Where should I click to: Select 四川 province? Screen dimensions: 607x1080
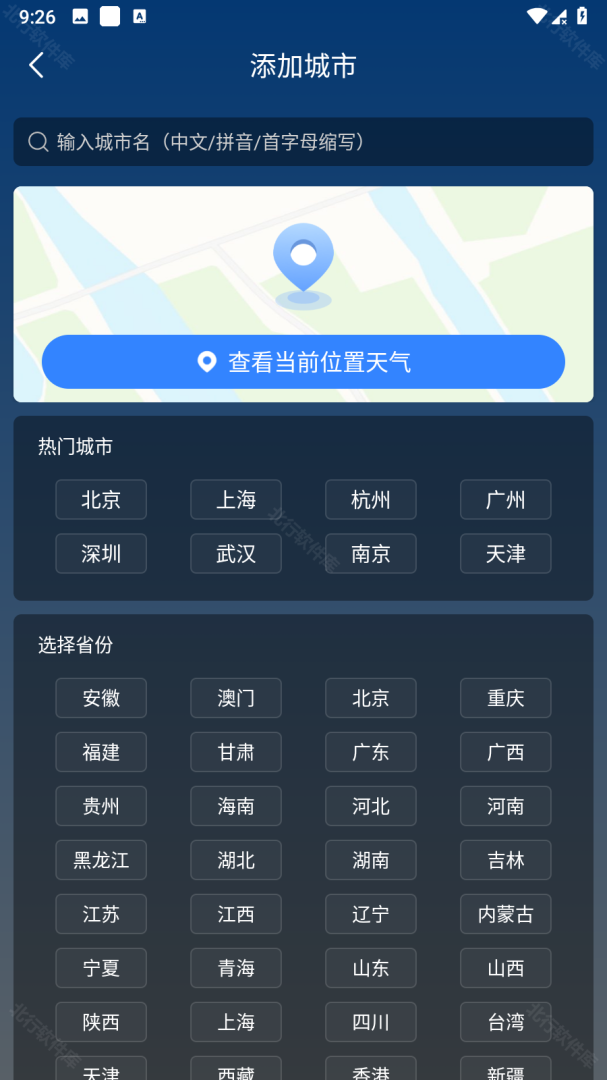pyautogui.click(x=371, y=1022)
